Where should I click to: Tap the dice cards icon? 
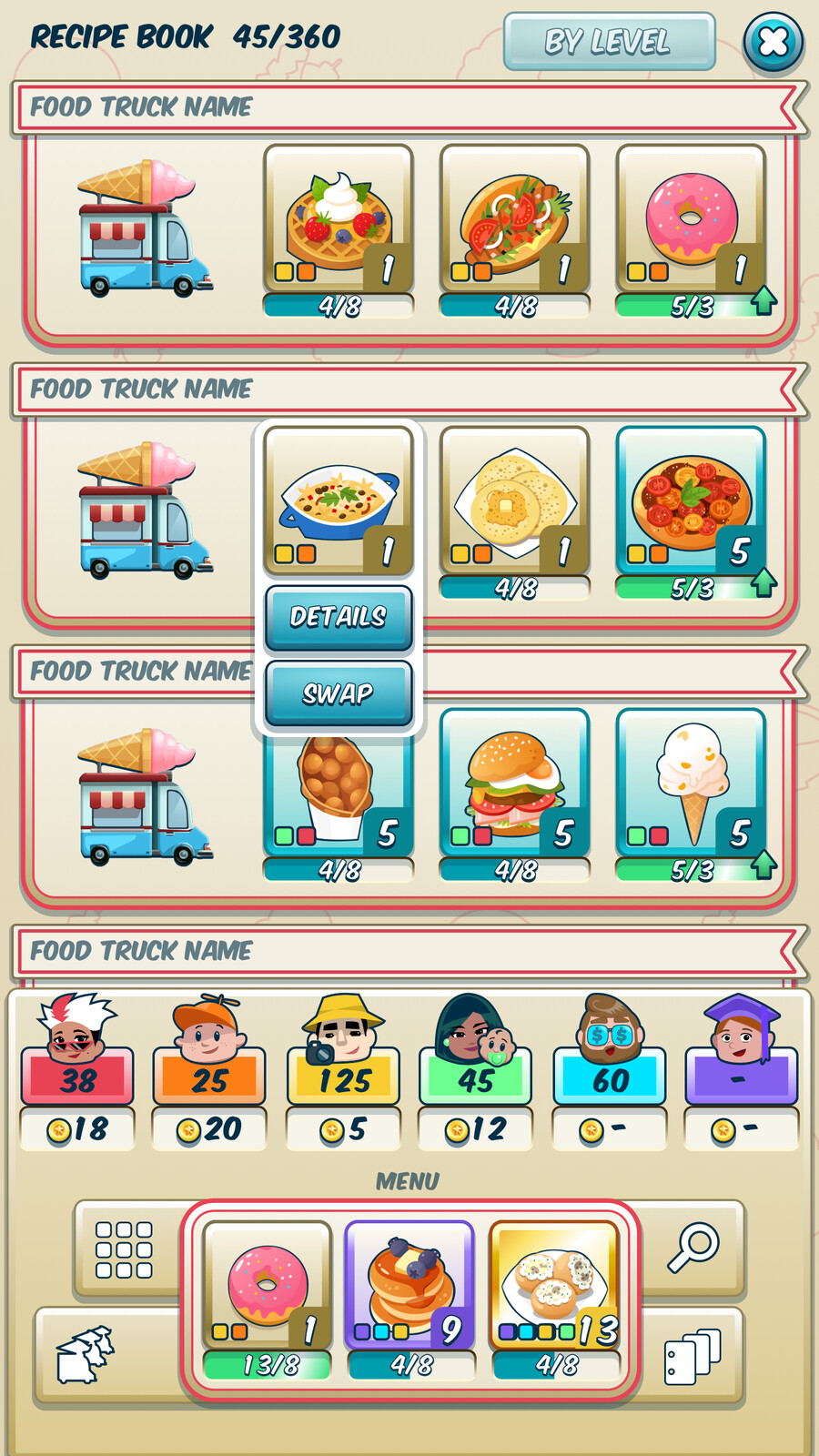(x=693, y=1357)
